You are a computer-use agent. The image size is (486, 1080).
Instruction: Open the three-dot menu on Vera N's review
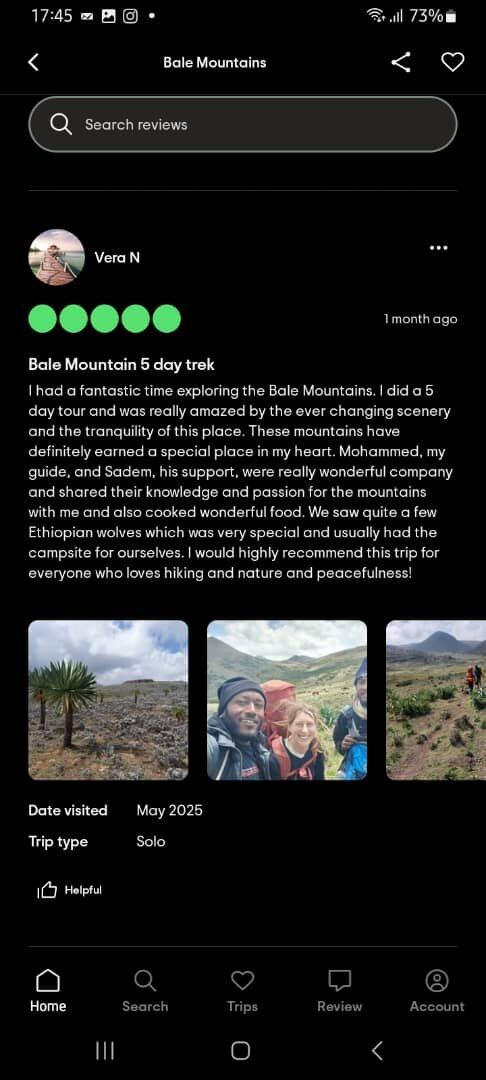439,248
